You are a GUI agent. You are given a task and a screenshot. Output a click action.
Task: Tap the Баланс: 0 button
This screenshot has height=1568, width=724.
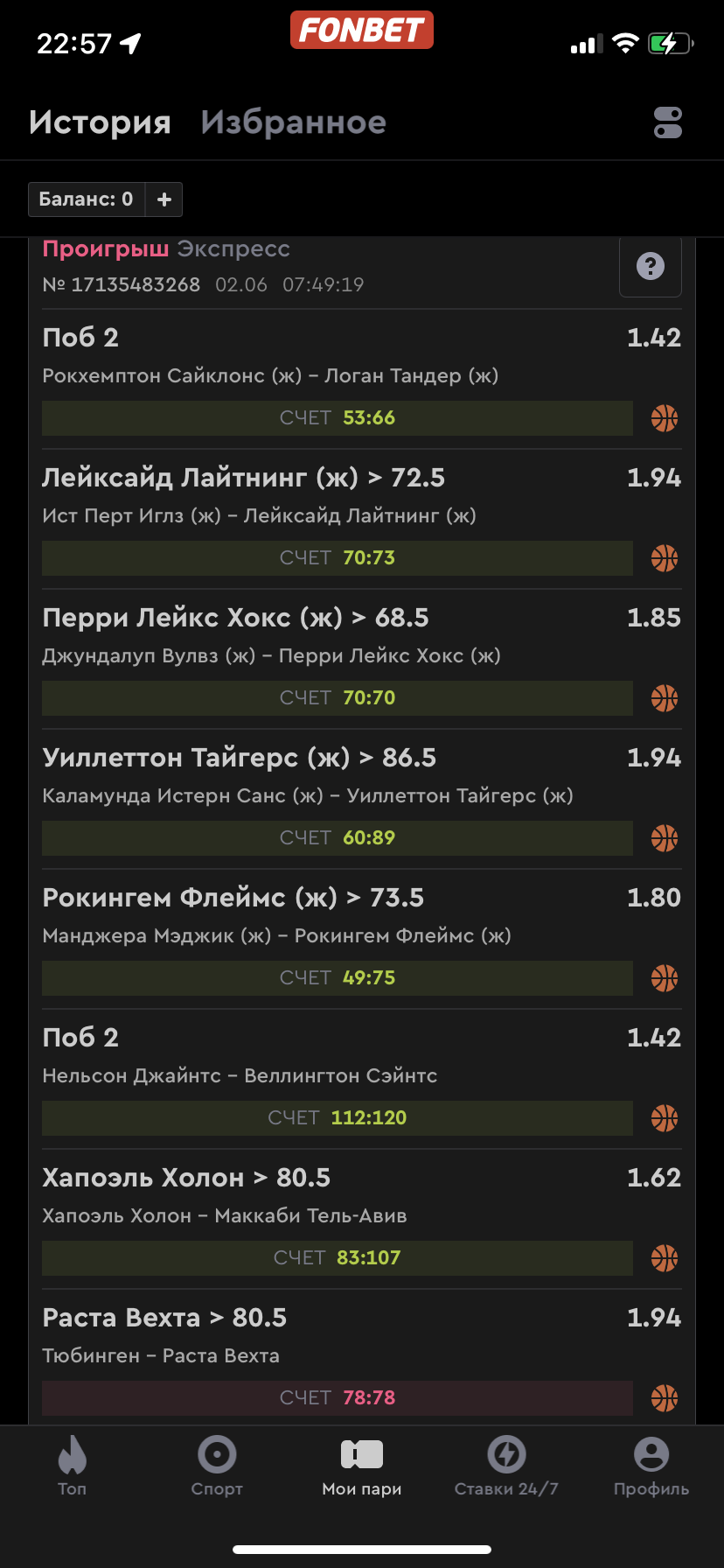point(87,199)
